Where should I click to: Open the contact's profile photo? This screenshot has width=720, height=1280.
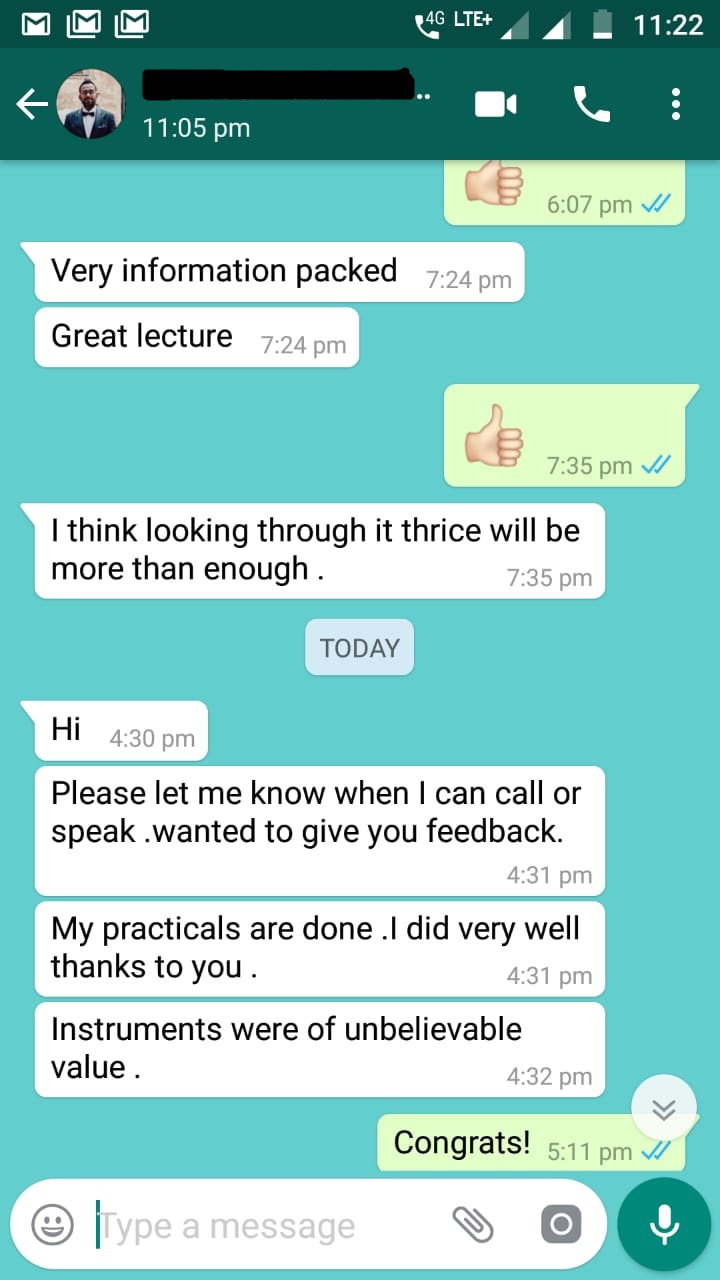coord(90,104)
